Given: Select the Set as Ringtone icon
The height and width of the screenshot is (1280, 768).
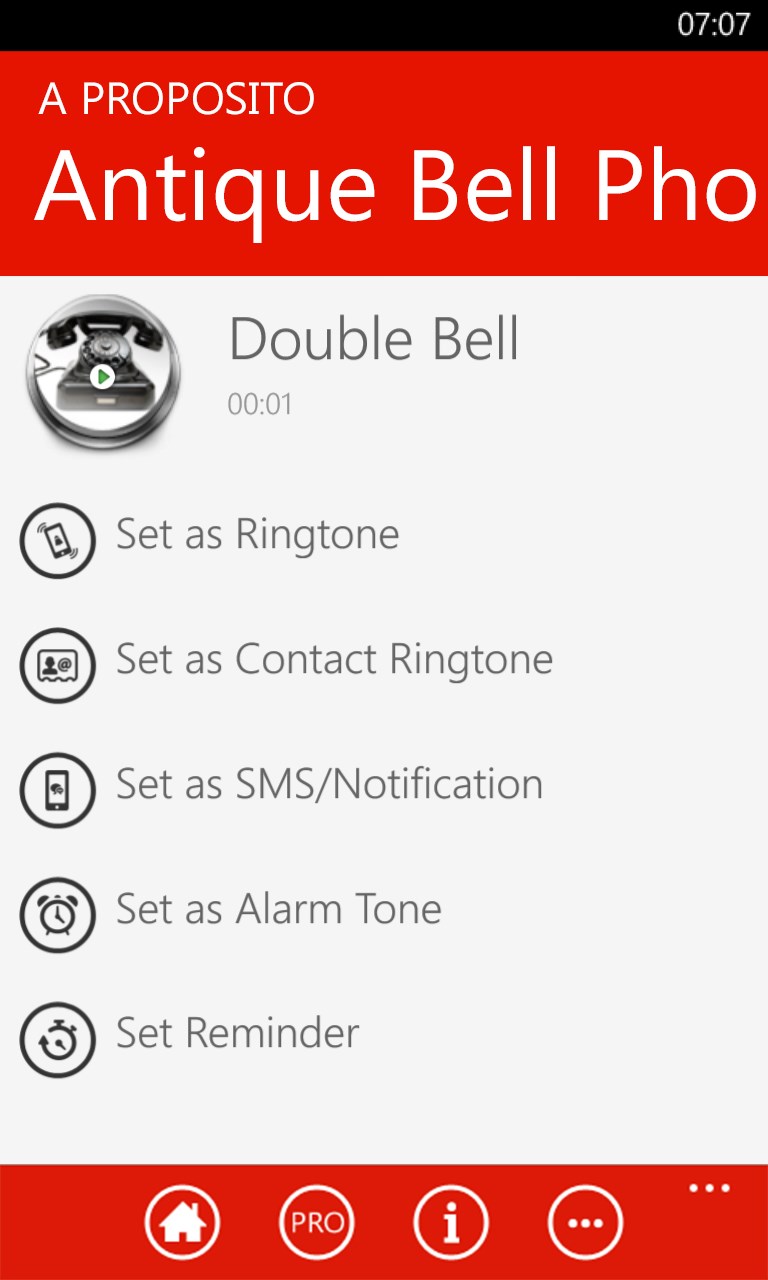Looking at the screenshot, I should click(x=58, y=541).
